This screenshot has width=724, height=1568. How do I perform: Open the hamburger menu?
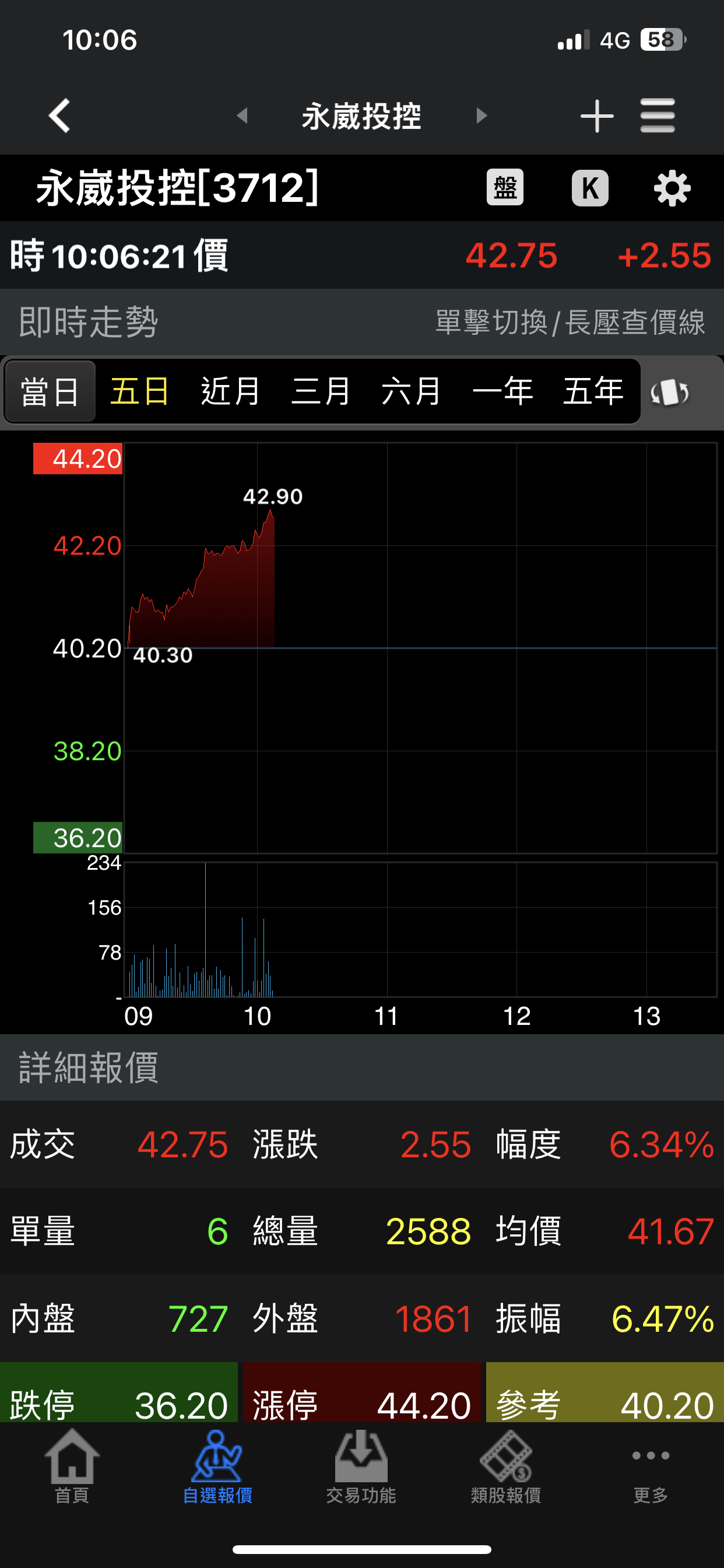[657, 116]
